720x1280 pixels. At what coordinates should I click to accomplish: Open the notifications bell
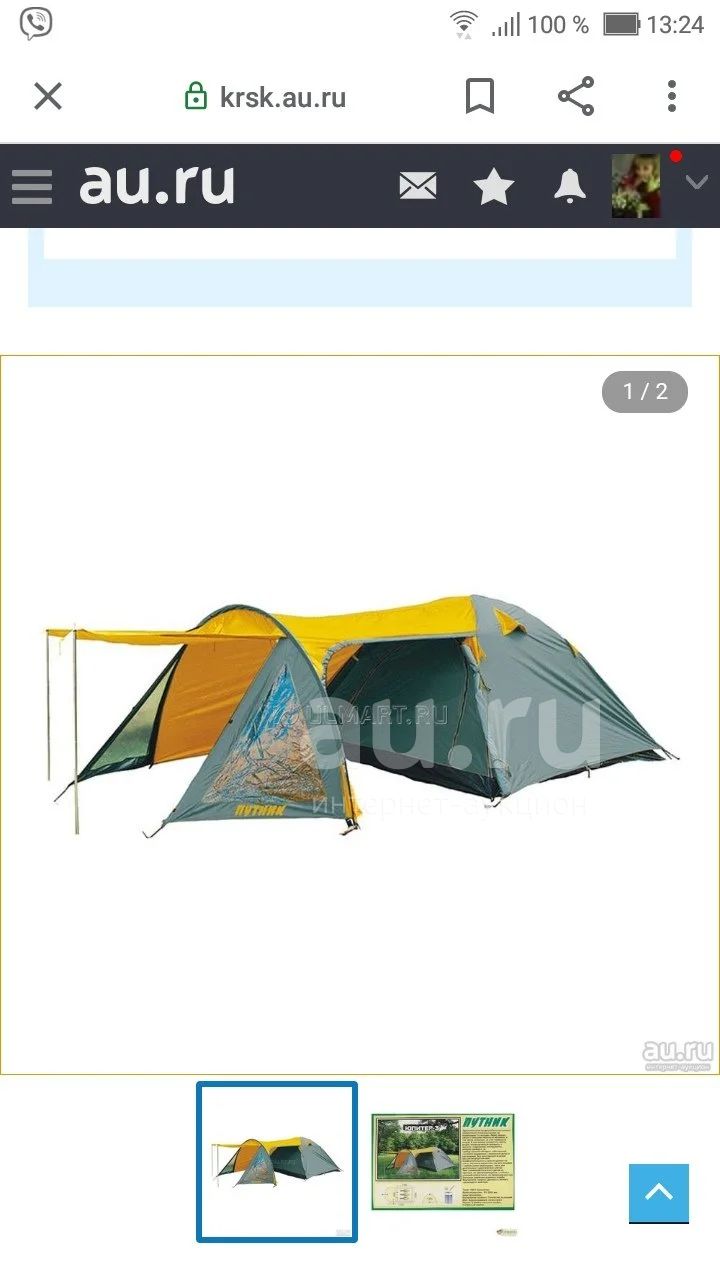click(x=570, y=186)
